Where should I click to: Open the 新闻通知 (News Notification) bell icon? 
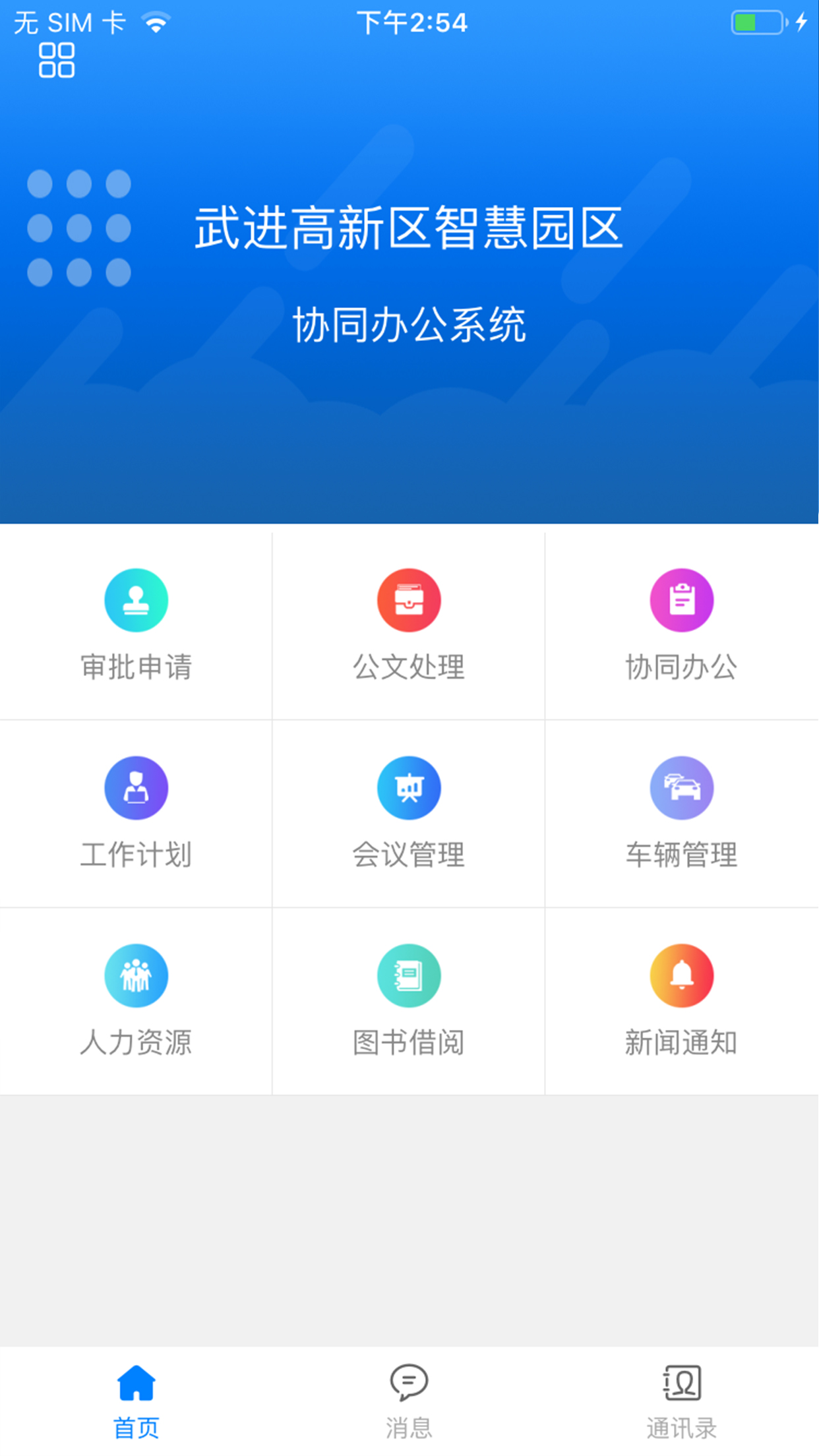click(x=682, y=975)
